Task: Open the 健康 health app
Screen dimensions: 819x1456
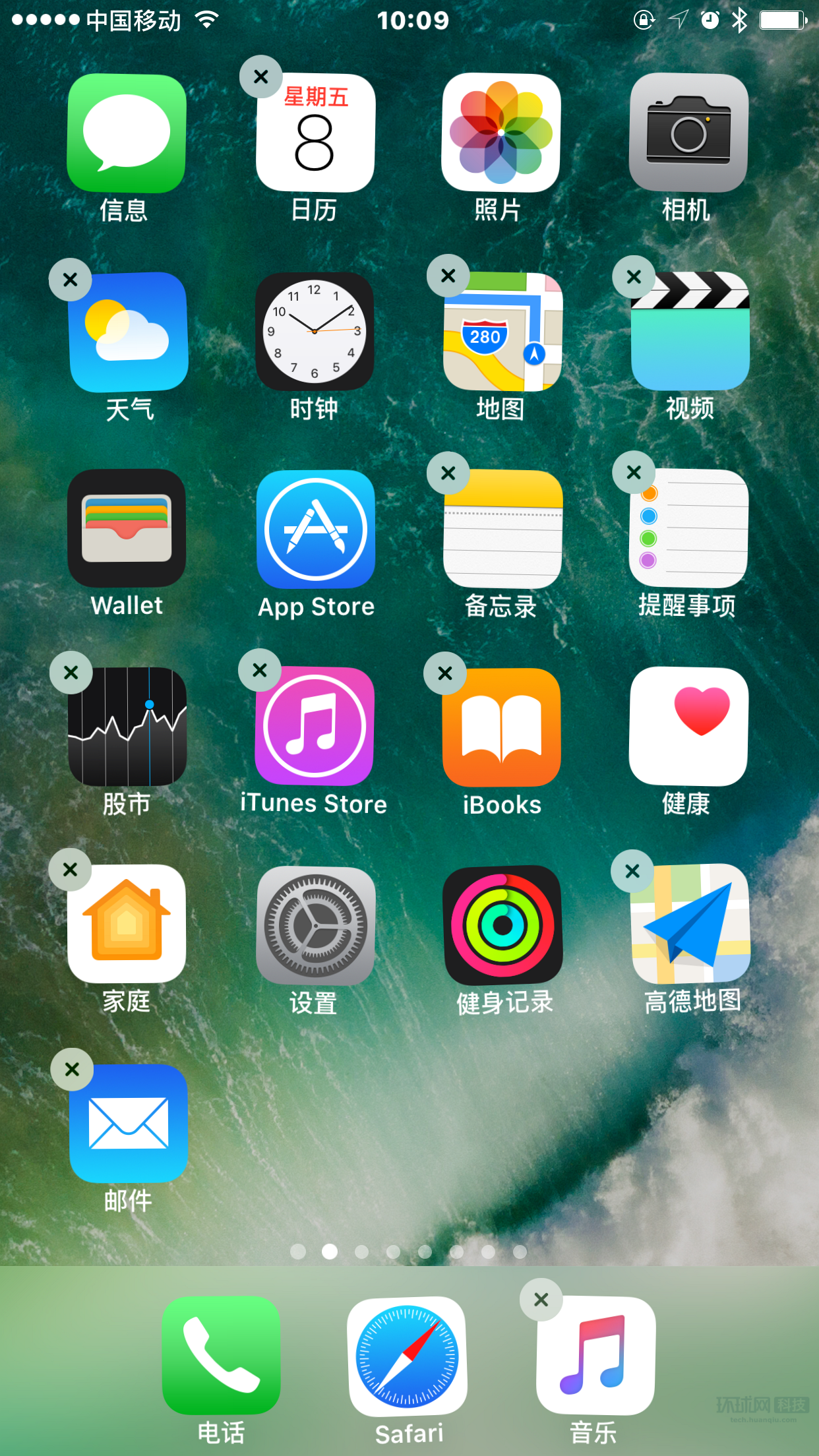Action: click(x=688, y=726)
